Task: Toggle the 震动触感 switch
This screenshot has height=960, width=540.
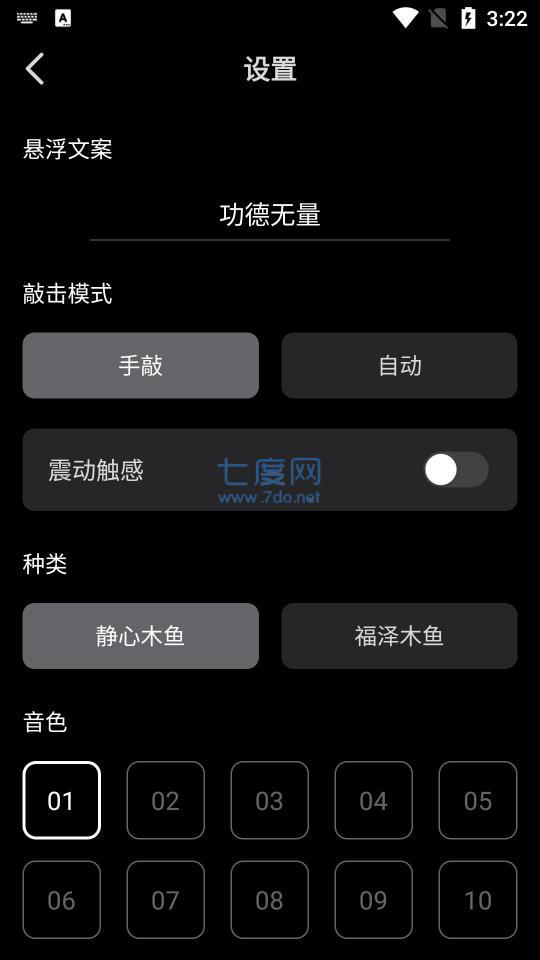Action: point(456,470)
